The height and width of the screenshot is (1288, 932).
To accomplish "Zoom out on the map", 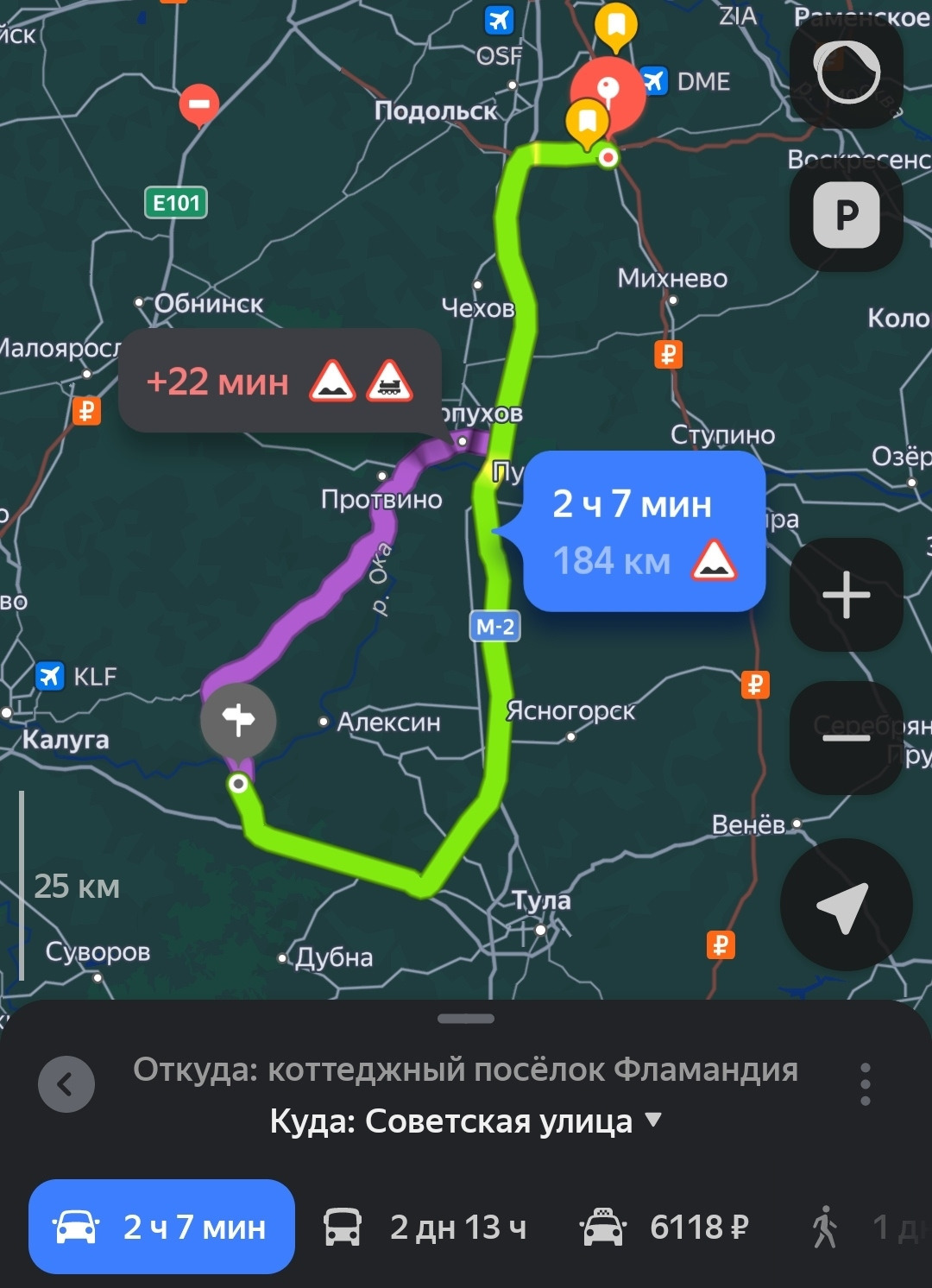I will tap(846, 738).
